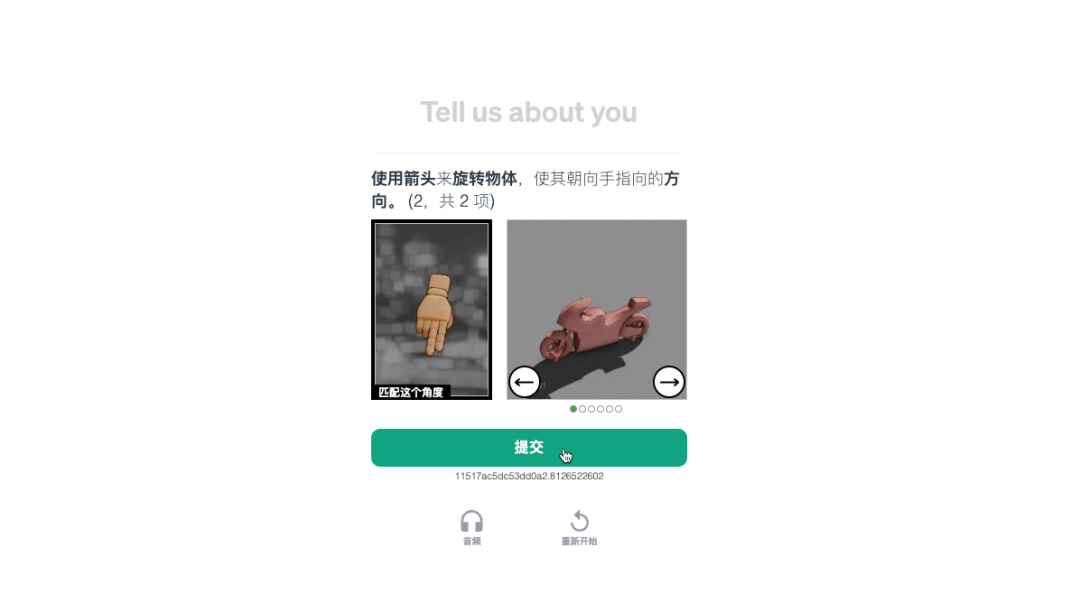Submit the answer with 提交 button
The image size is (1080, 594).
click(x=528, y=447)
